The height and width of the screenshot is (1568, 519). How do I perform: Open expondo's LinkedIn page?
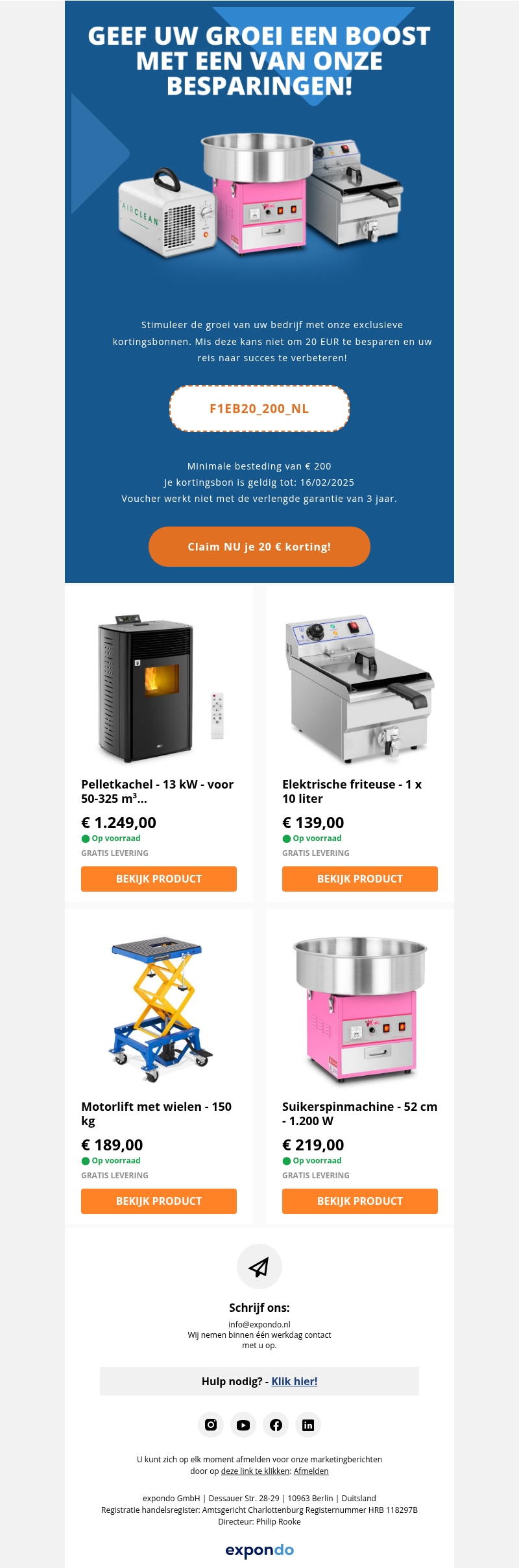[x=308, y=1425]
